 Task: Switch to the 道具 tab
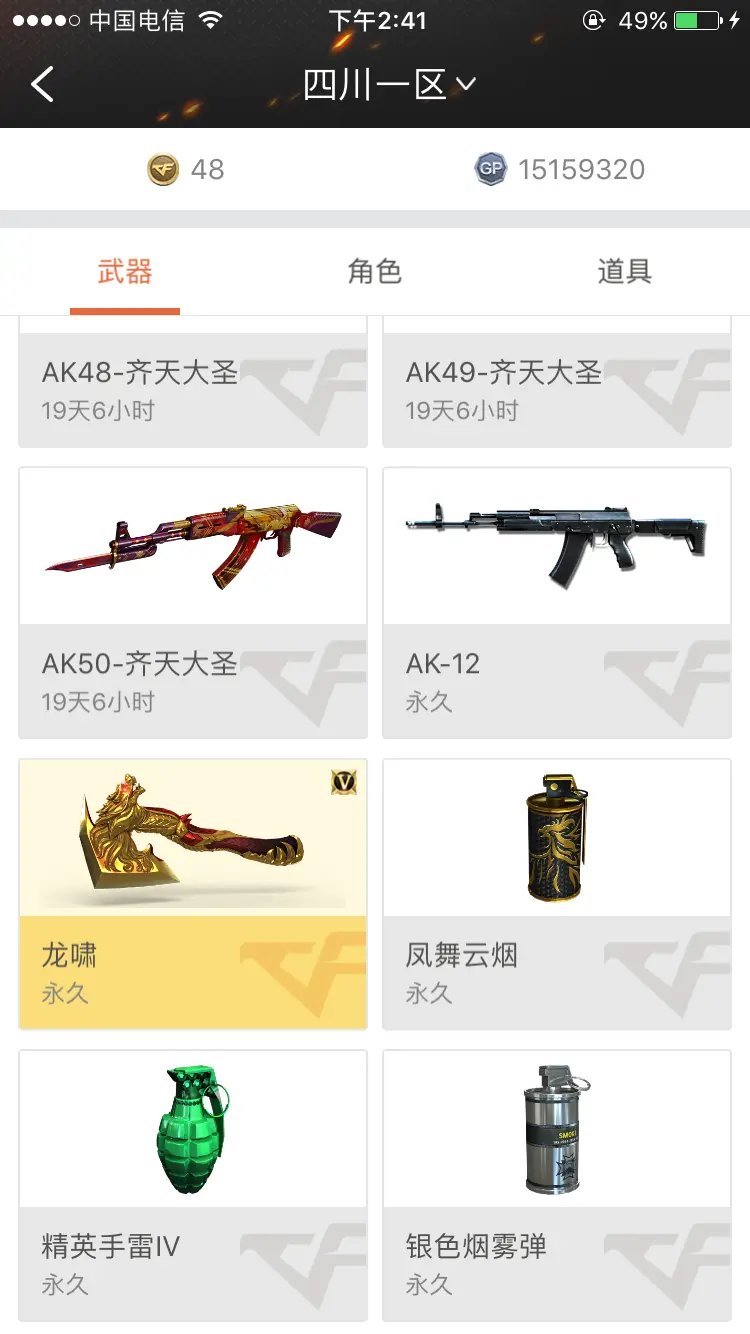pyautogui.click(x=624, y=271)
